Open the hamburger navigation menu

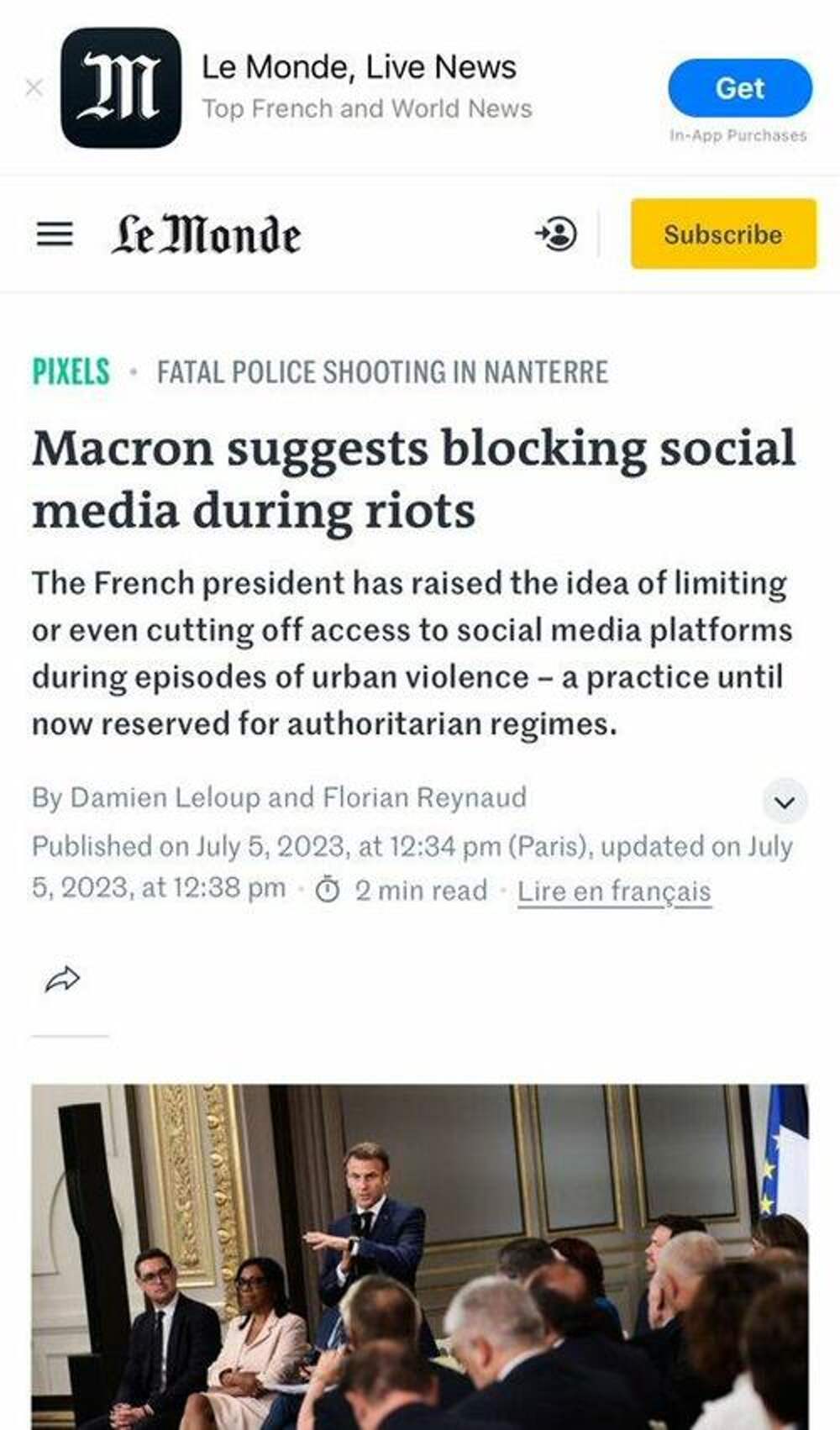click(x=55, y=234)
